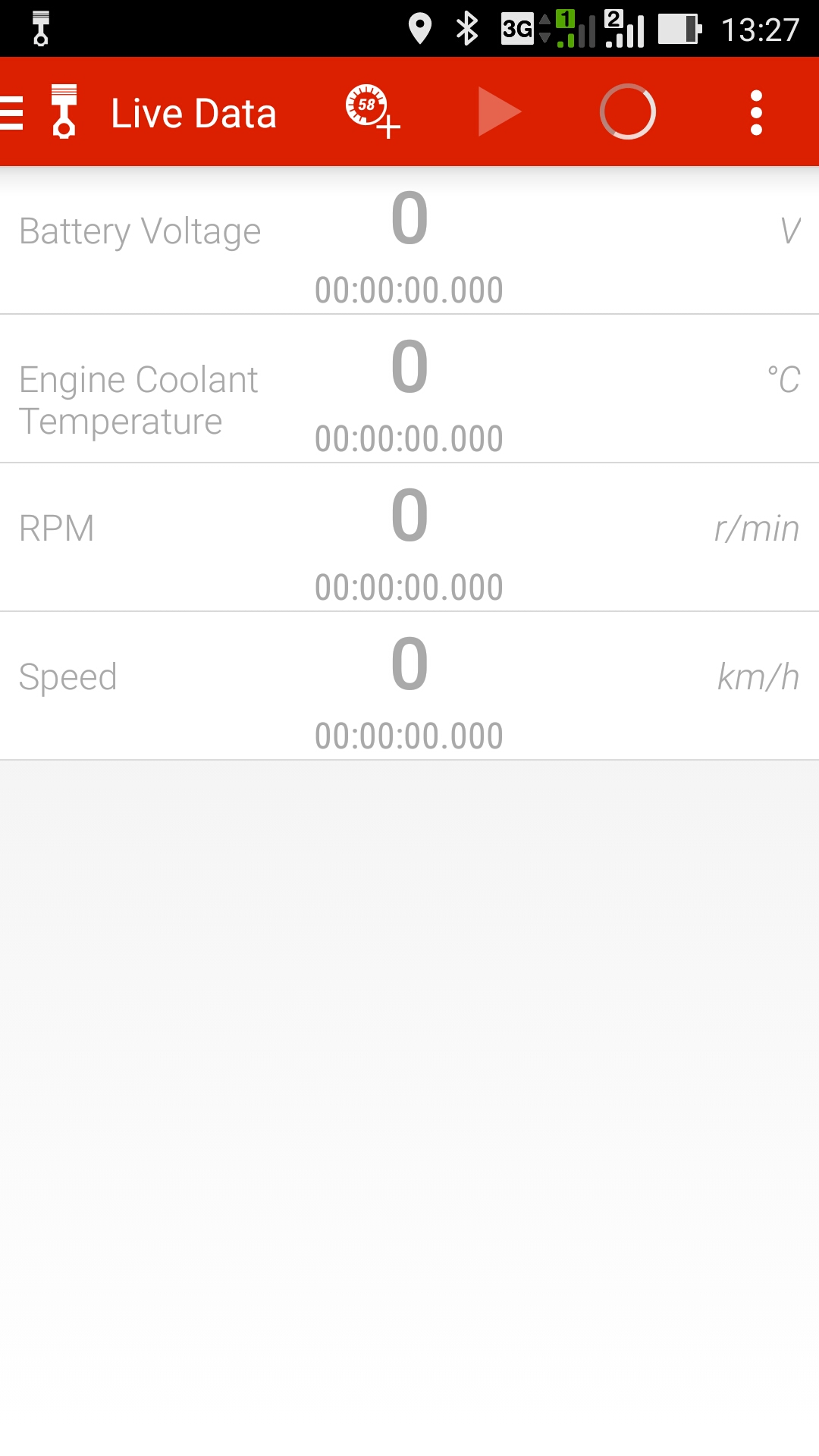Viewport: 819px width, 1456px height.
Task: Start live data playback
Action: tap(500, 111)
